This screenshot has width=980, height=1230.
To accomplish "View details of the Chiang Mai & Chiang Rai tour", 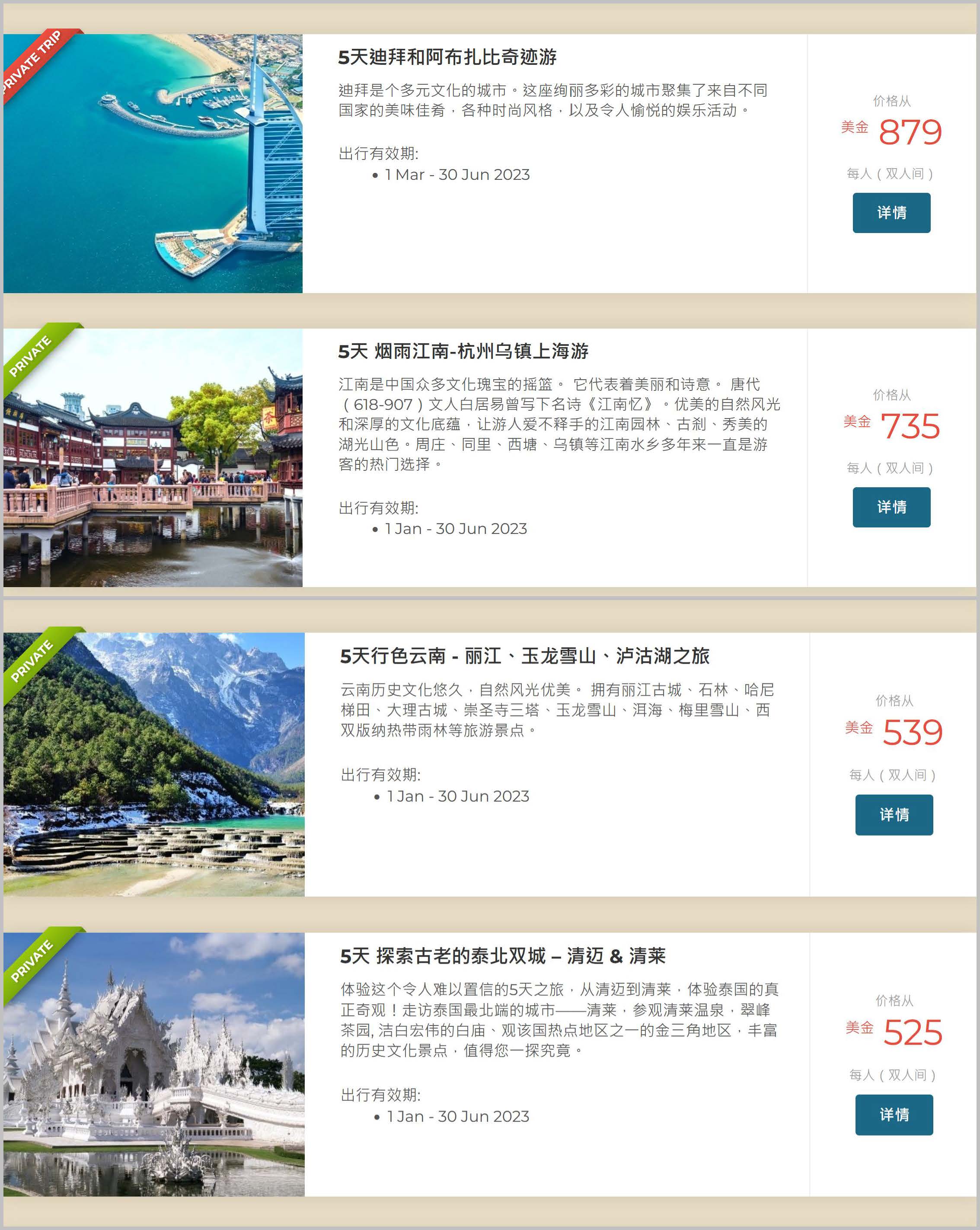I will coord(893,1114).
